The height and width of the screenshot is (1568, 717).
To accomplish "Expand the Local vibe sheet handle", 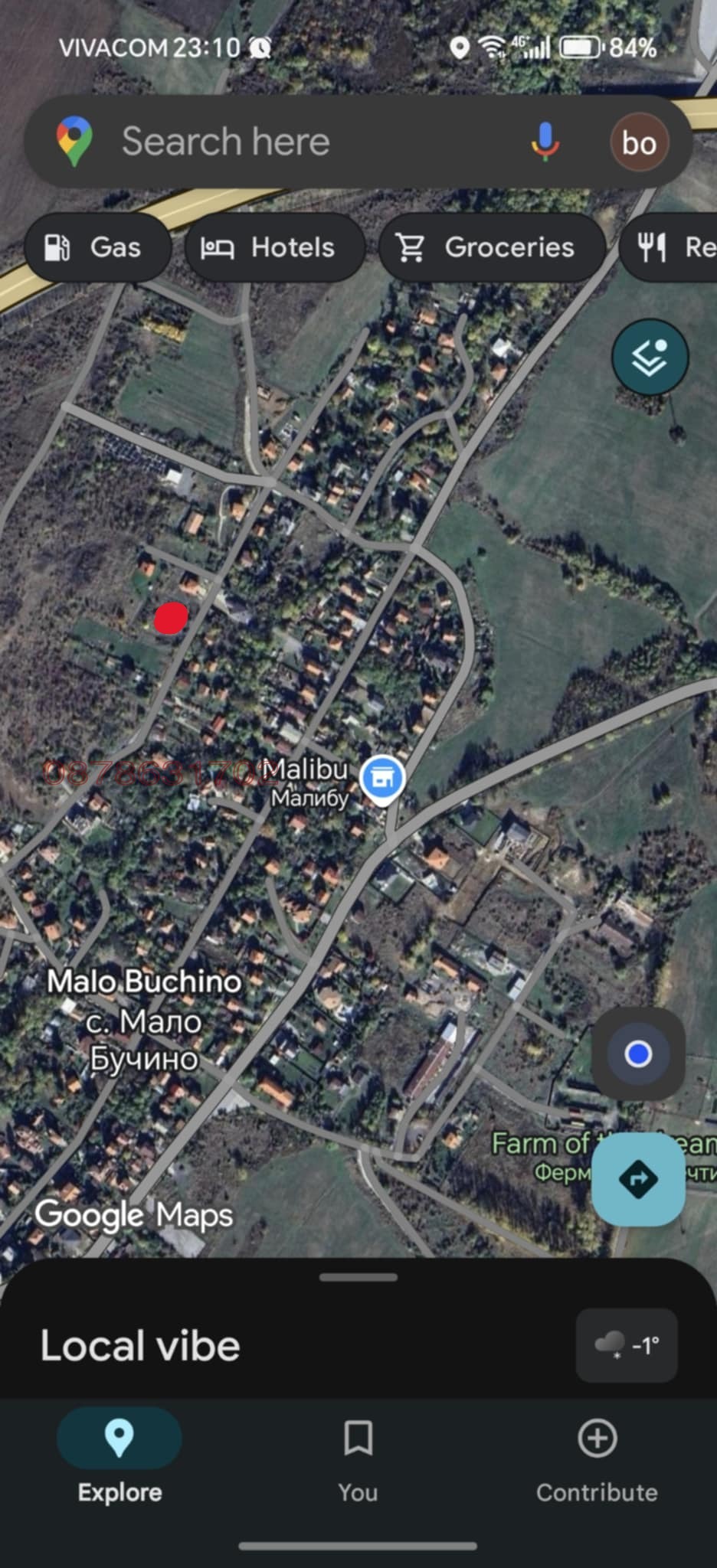I will pos(358,1277).
